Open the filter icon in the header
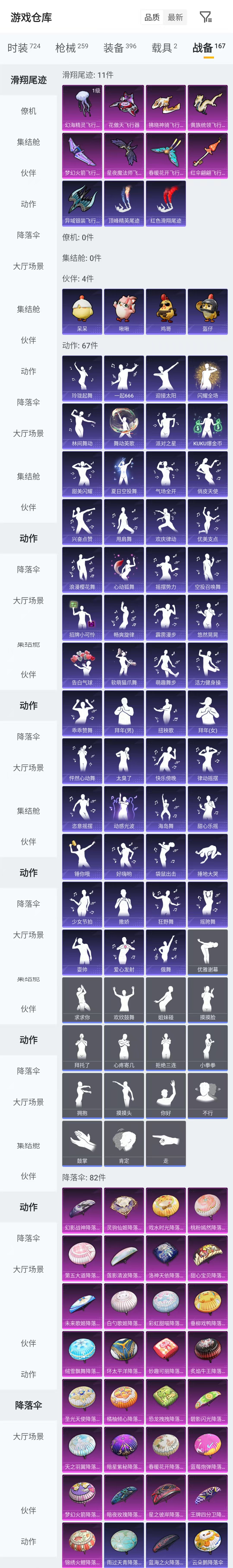 (x=206, y=17)
